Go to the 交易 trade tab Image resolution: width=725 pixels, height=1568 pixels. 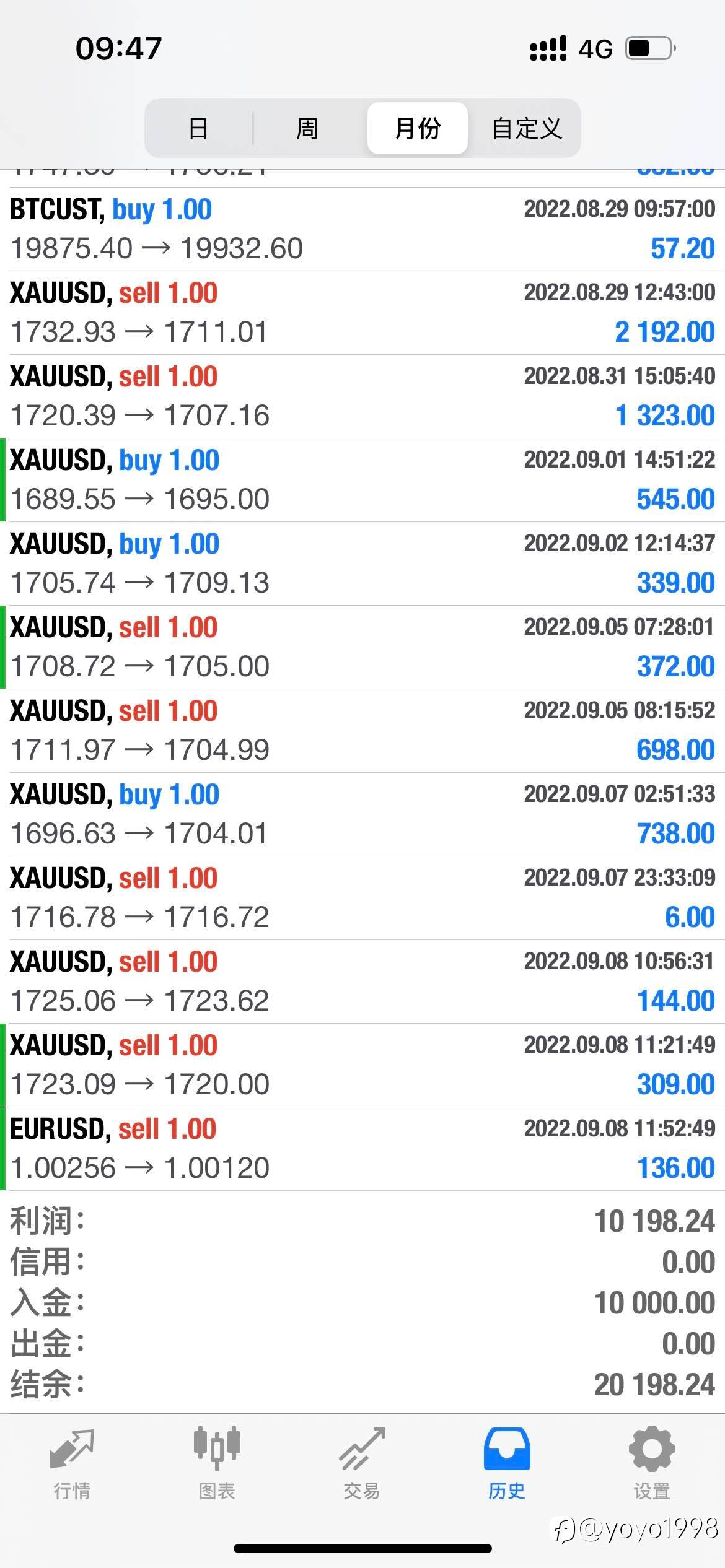pos(362,1464)
